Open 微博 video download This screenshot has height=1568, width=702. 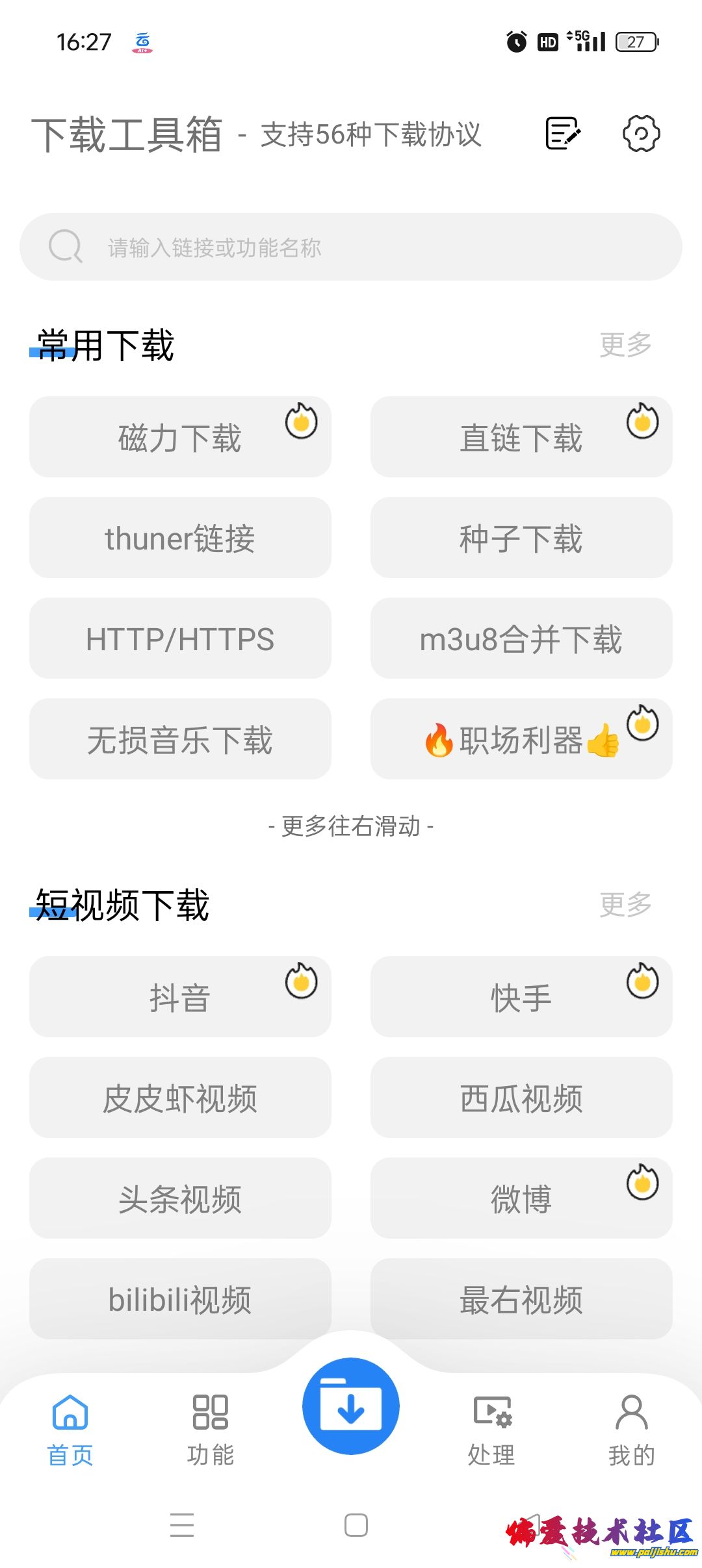tap(521, 1198)
